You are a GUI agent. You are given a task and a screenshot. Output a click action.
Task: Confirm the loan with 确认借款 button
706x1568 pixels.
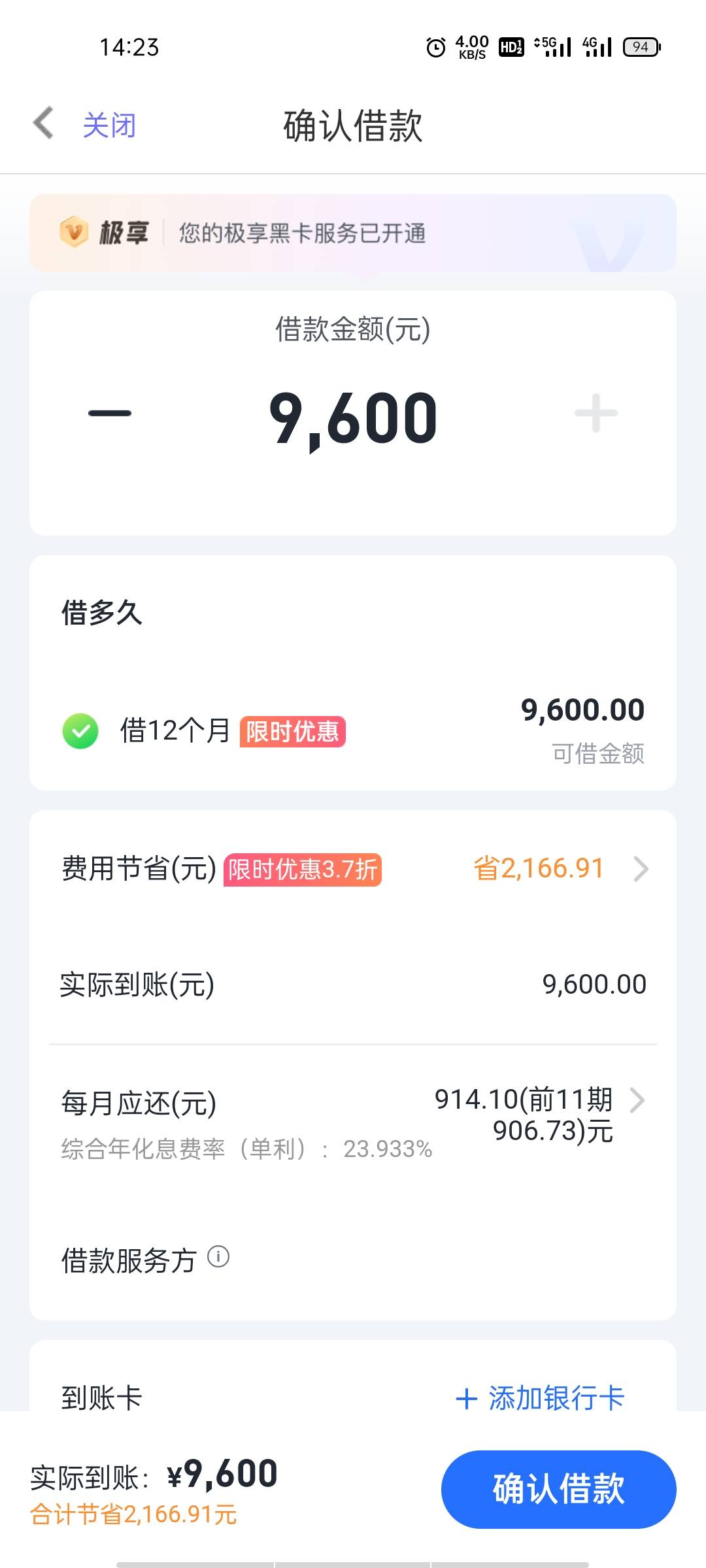tap(558, 1489)
